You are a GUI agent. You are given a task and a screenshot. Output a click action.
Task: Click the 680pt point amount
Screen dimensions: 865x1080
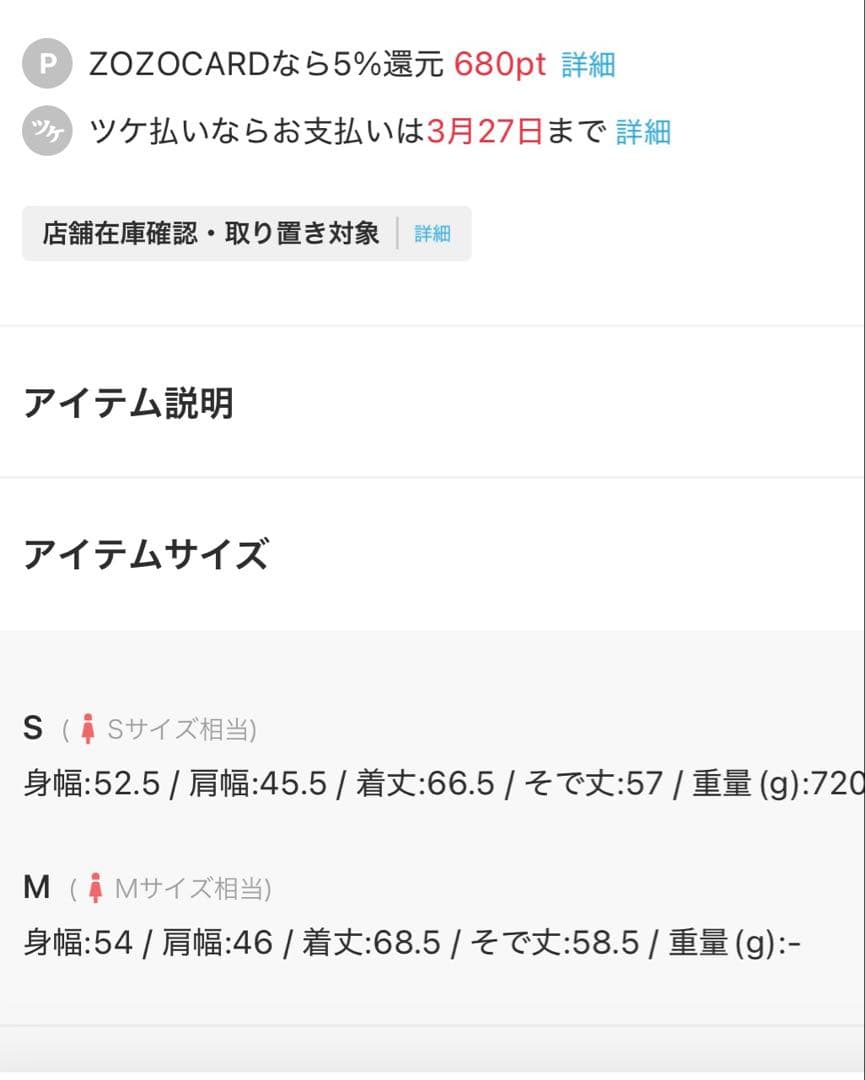[x=502, y=64]
